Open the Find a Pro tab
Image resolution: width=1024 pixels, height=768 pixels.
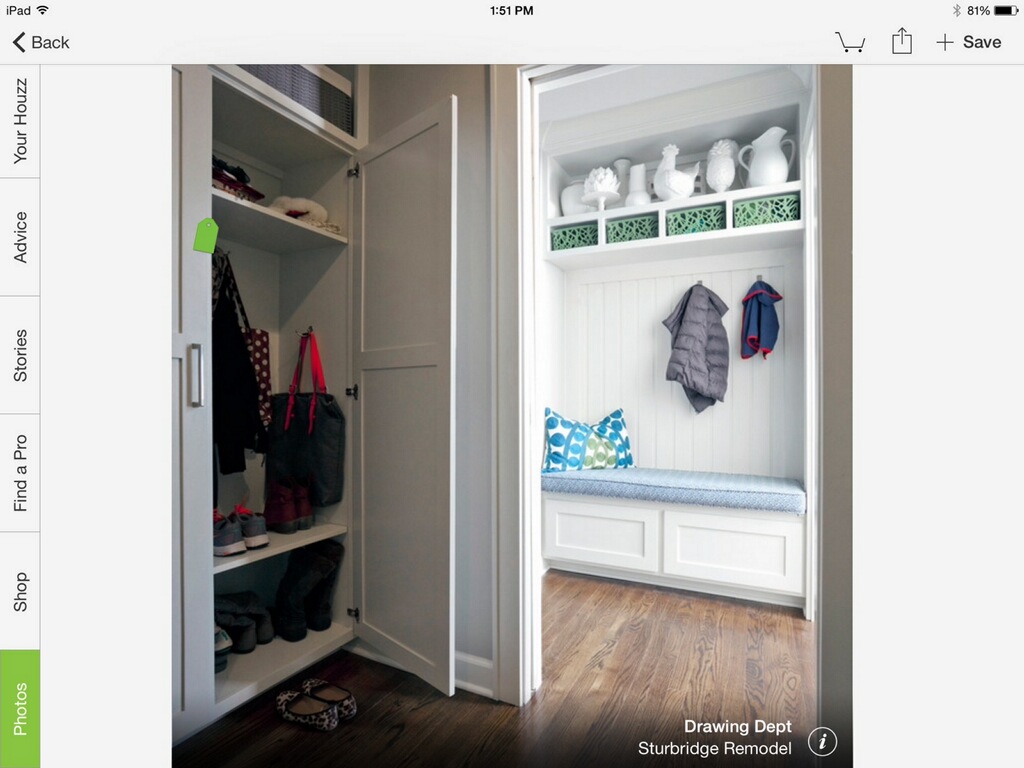(20, 473)
